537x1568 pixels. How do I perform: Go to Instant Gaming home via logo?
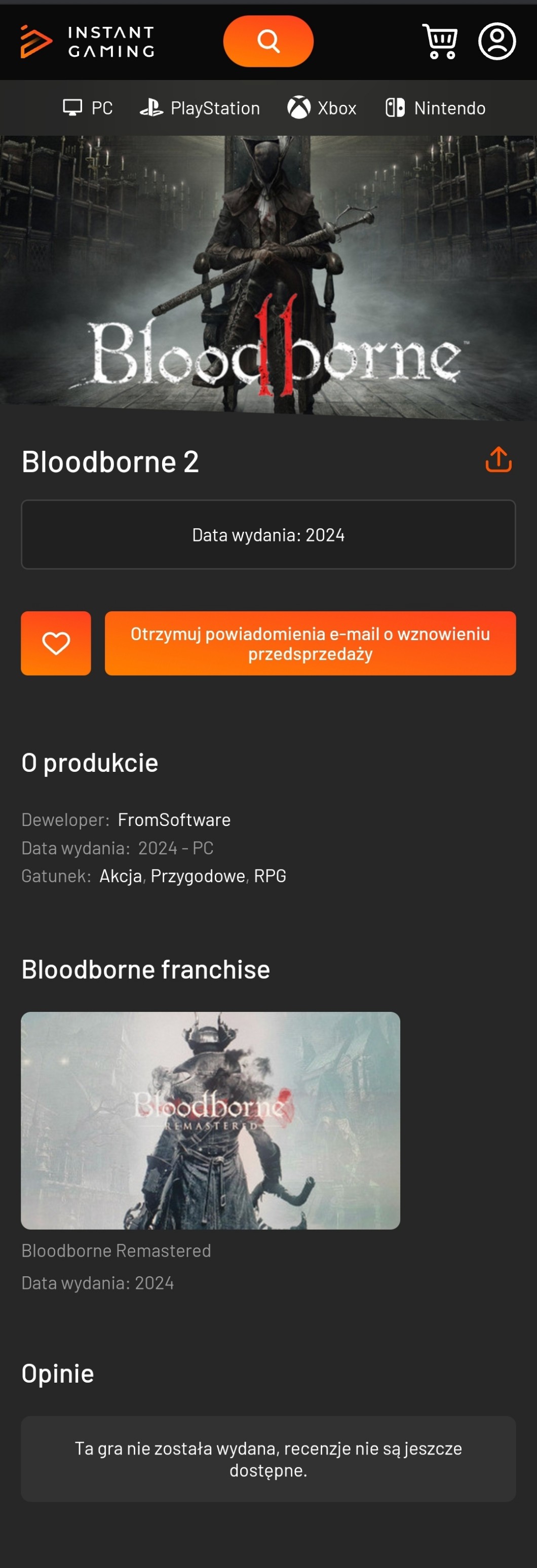pos(88,42)
